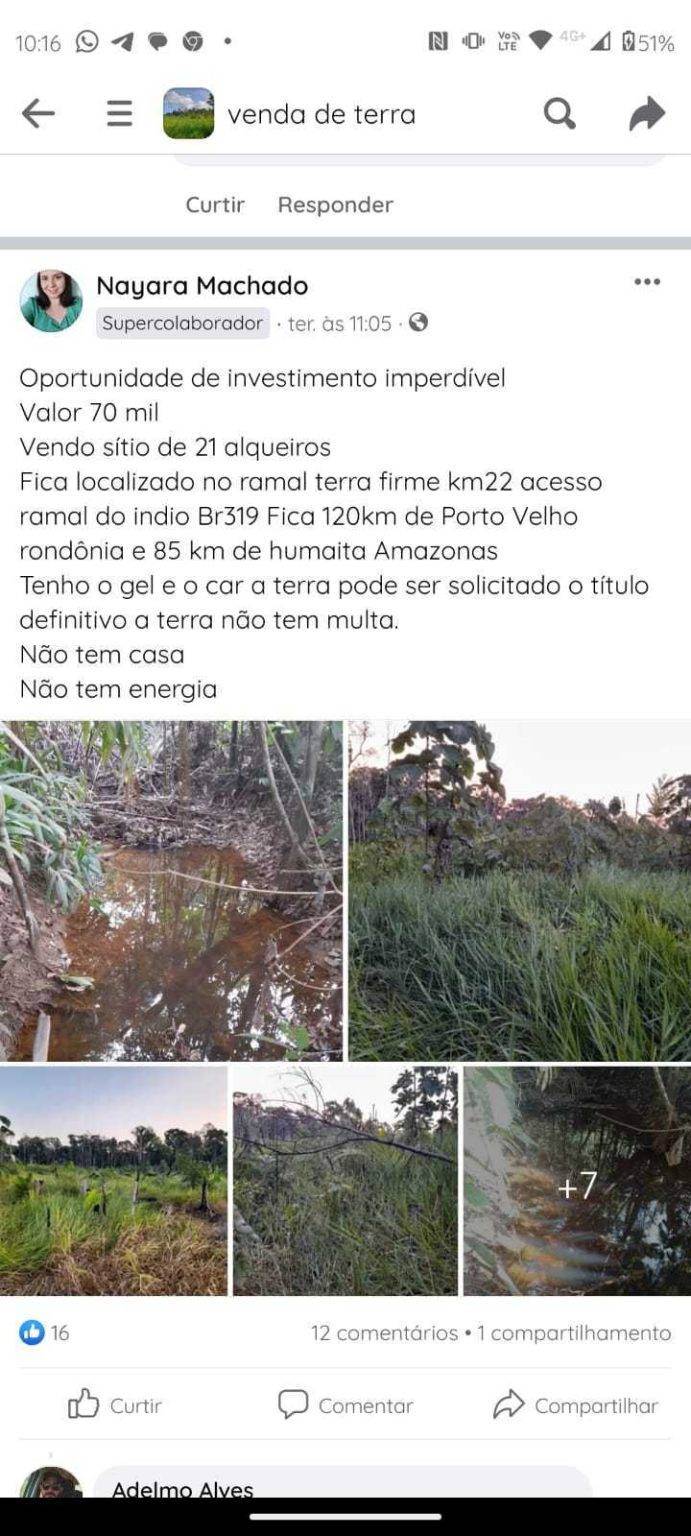691x1536 pixels.
Task: Open the photo with the fallen branch
Action: 345,1181
